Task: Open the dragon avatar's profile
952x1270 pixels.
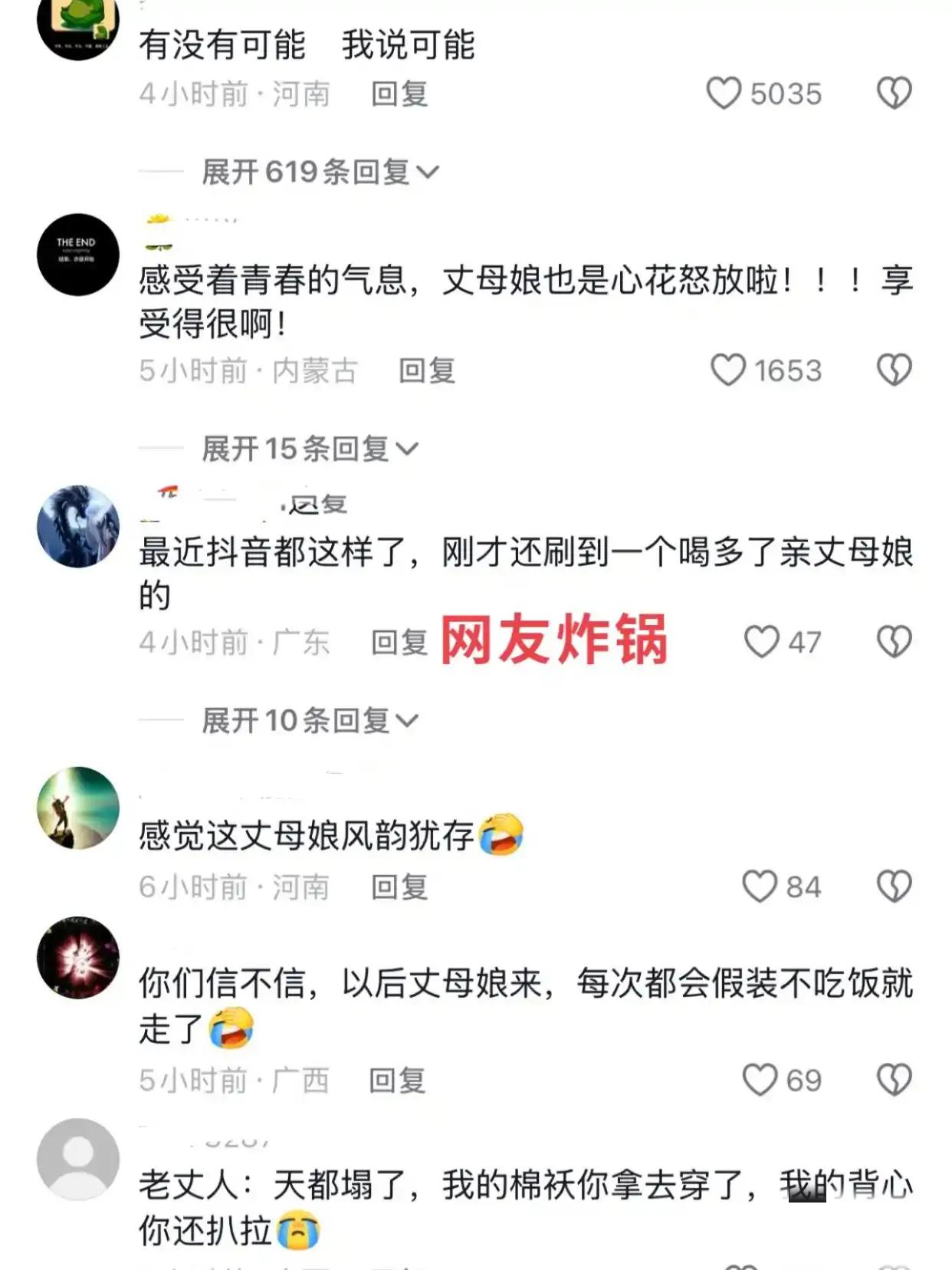Action: pyautogui.click(x=78, y=526)
